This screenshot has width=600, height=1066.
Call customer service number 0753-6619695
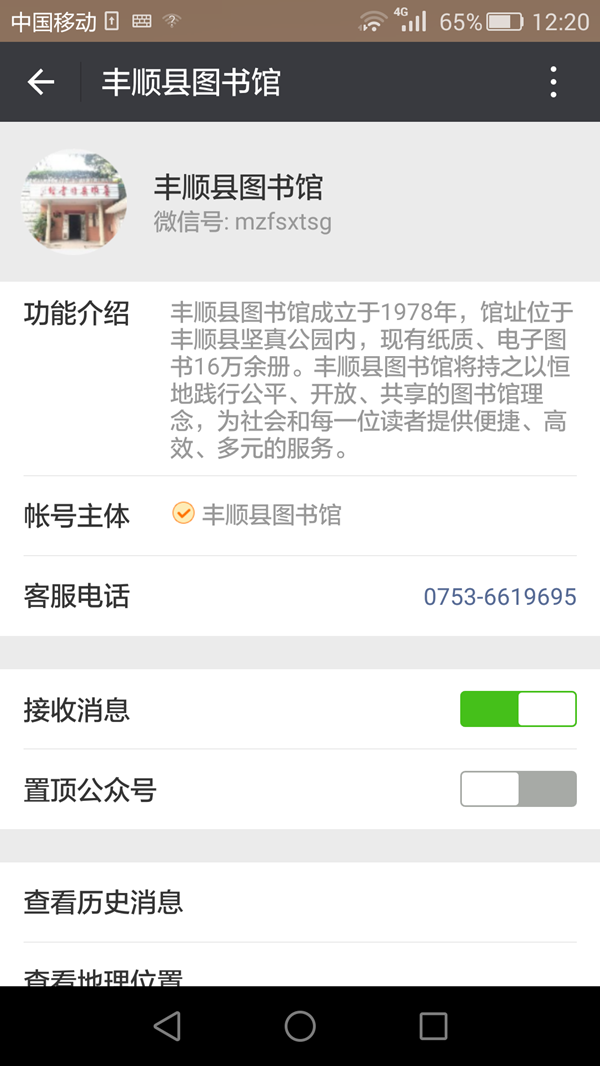499,597
